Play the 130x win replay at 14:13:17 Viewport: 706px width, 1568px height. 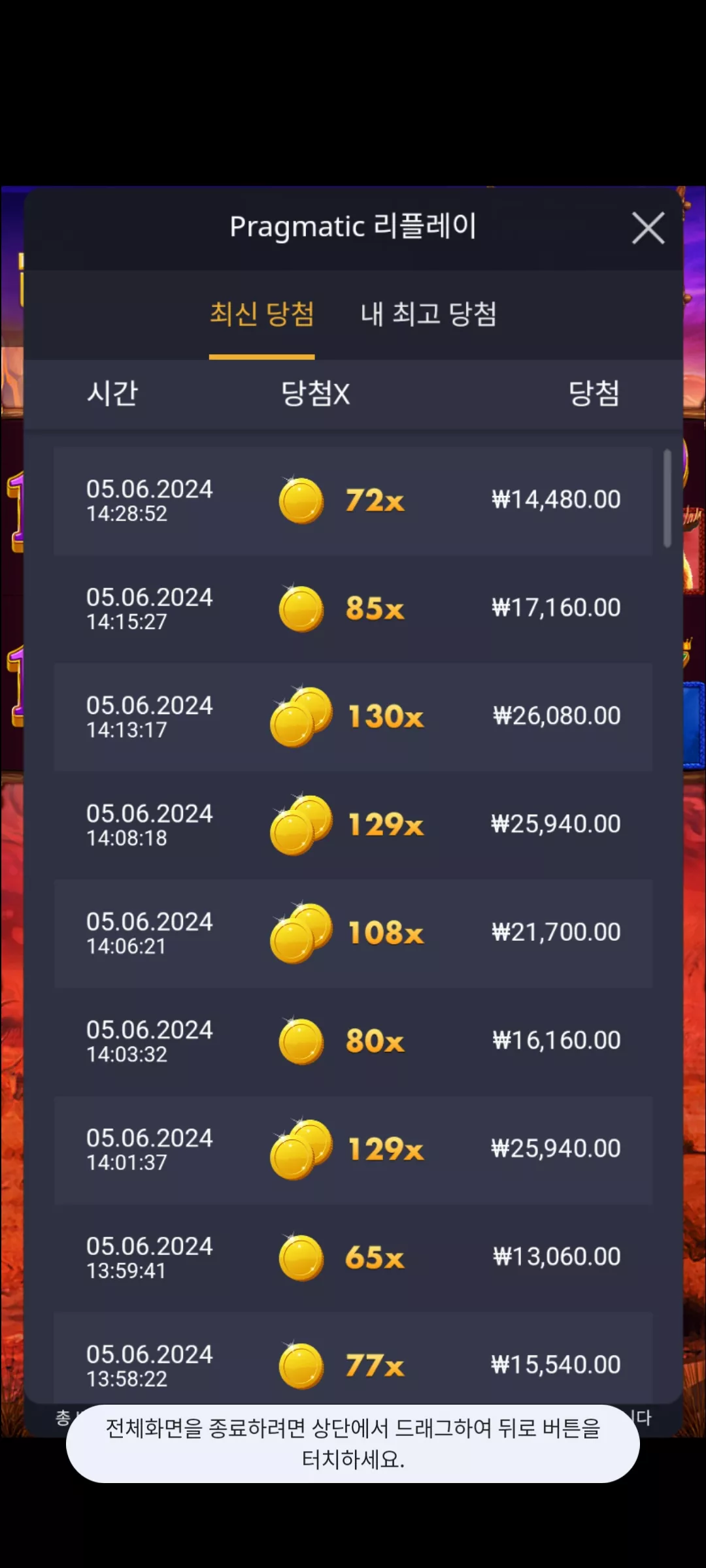tap(353, 717)
